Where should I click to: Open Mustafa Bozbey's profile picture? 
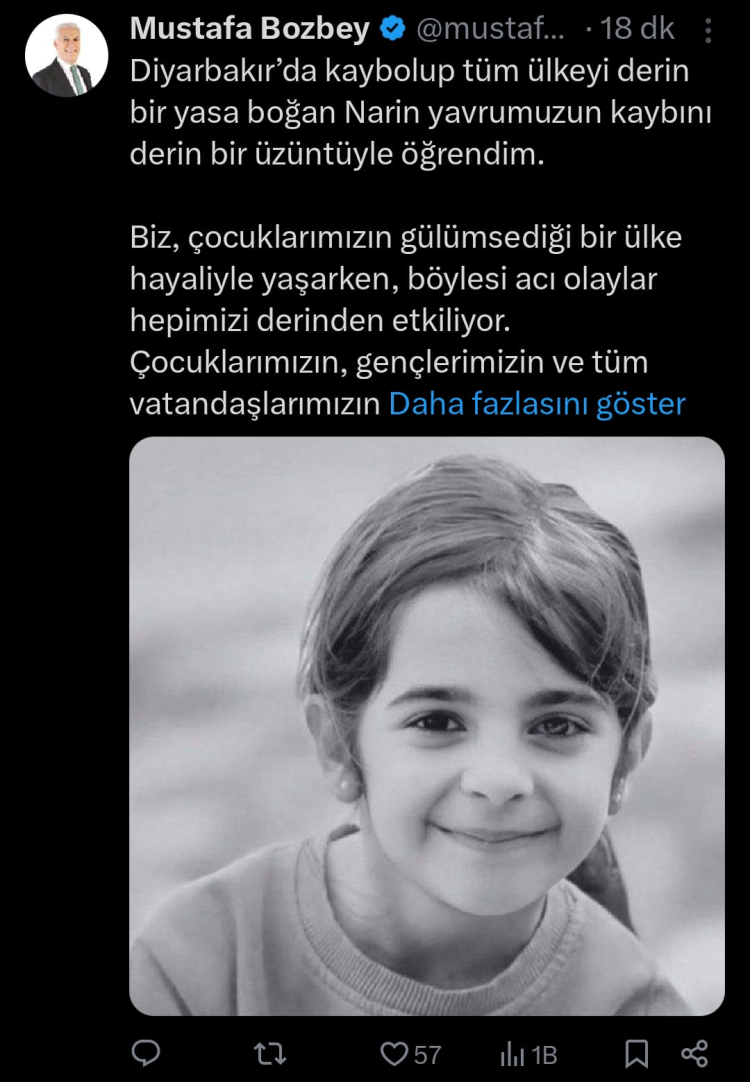coord(66,57)
